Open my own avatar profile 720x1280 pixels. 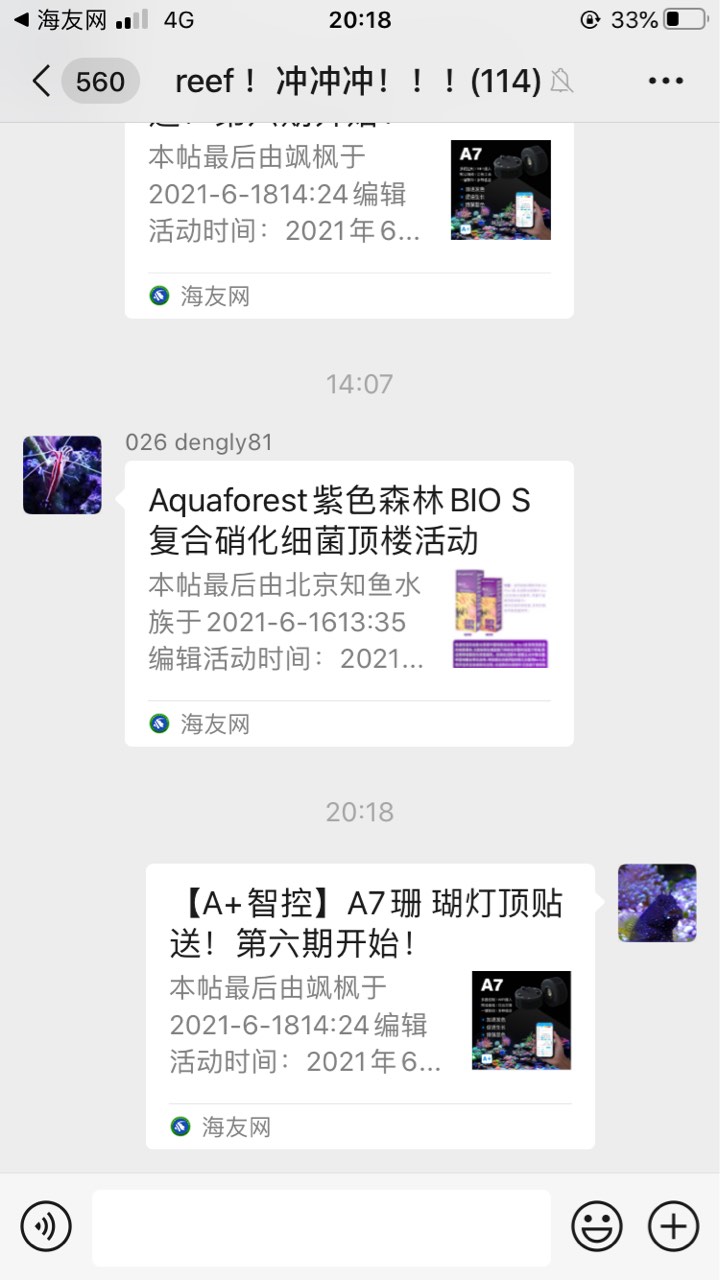657,903
